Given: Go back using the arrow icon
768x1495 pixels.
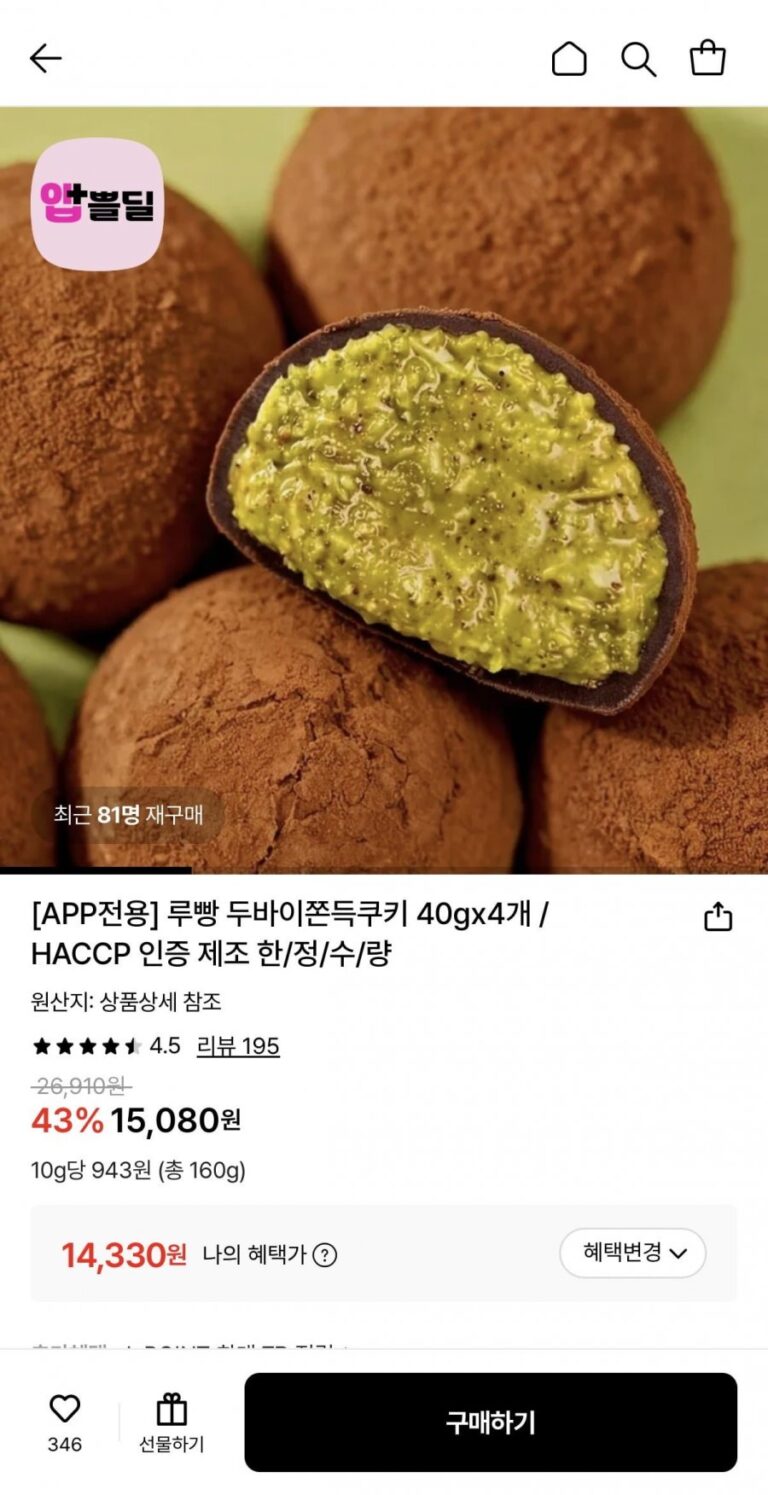Looking at the screenshot, I should (46, 59).
